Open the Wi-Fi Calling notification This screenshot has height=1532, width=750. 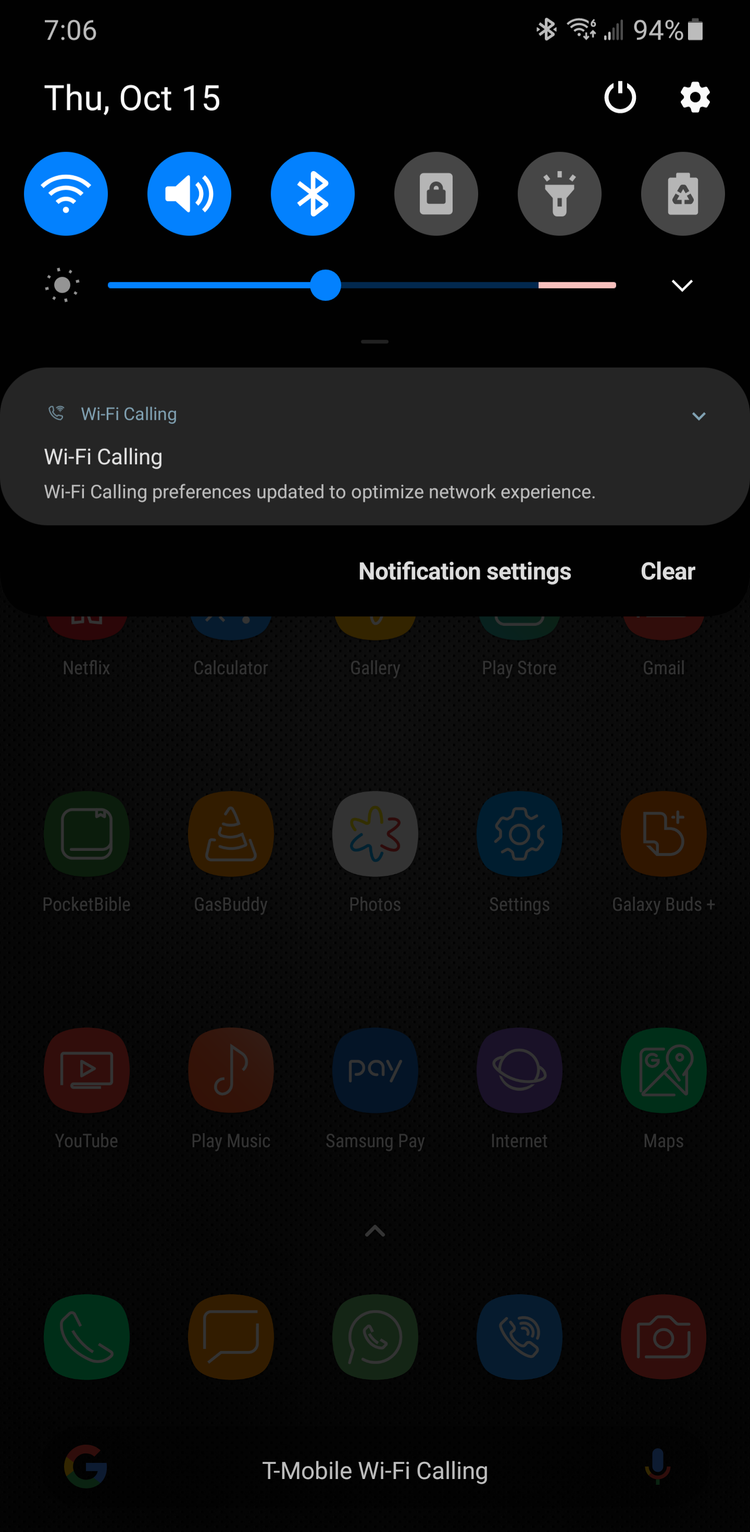320,472
